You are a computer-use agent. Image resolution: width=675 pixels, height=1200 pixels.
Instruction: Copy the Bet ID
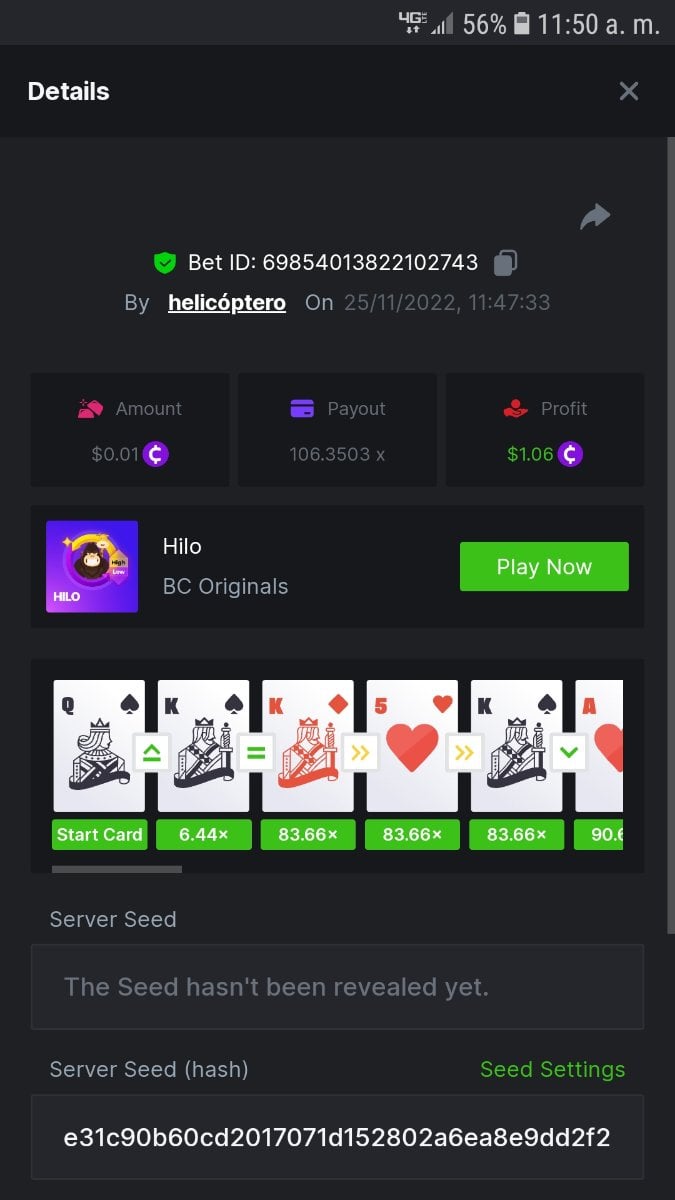506,264
